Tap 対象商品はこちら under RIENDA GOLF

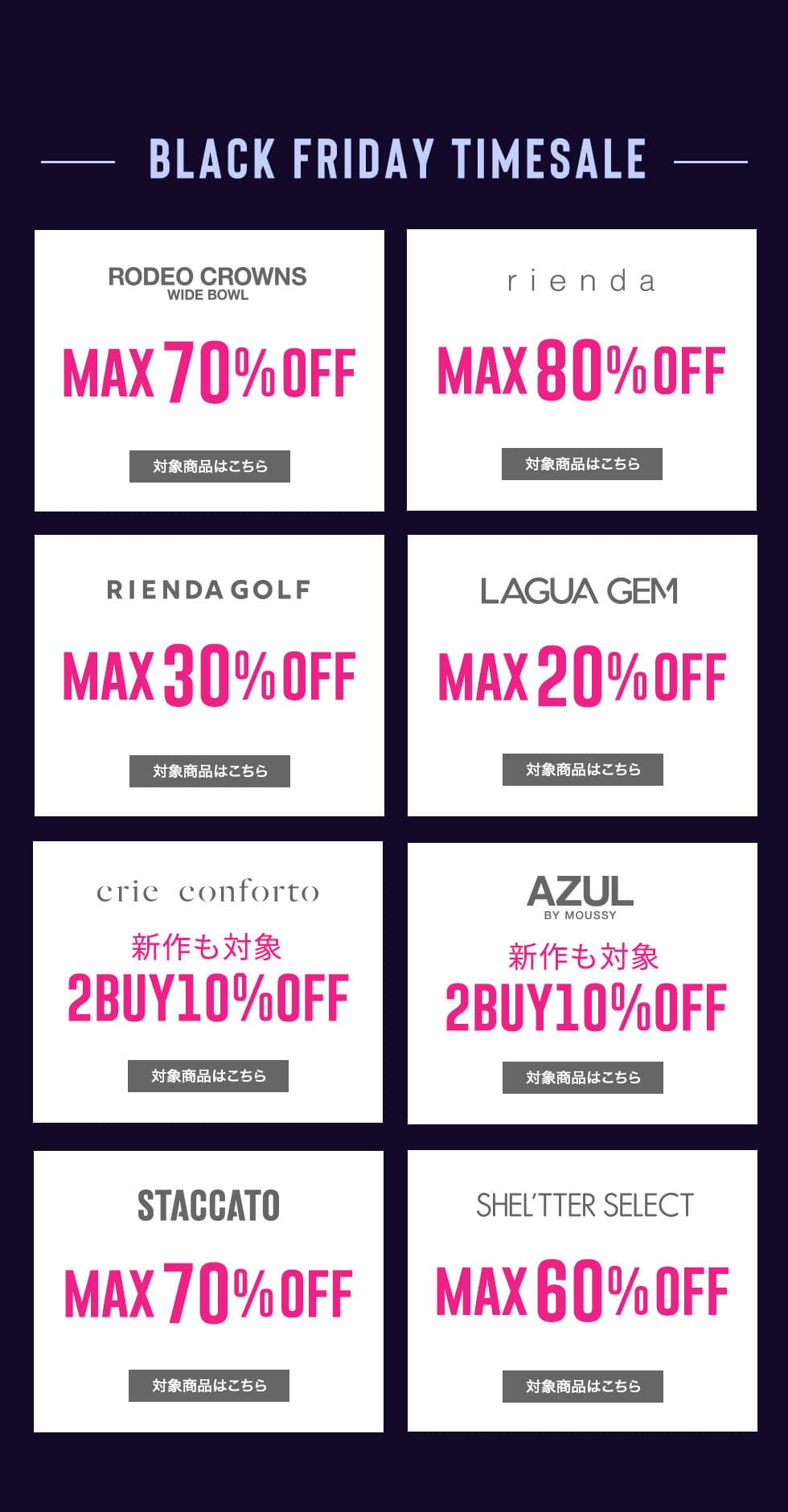(209, 770)
